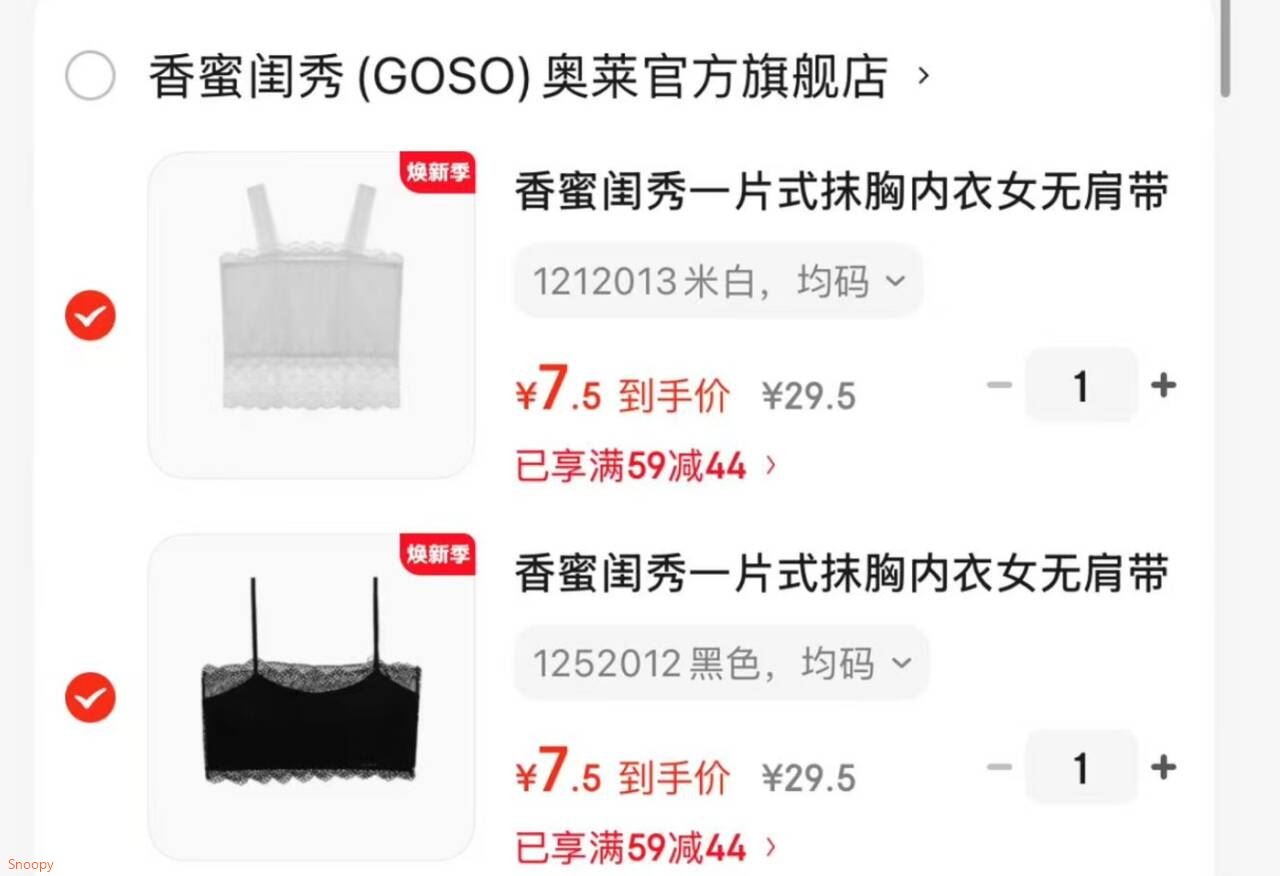1280x876 pixels.
Task: Decrease quantity of the 黑色 item
Action: (999, 768)
